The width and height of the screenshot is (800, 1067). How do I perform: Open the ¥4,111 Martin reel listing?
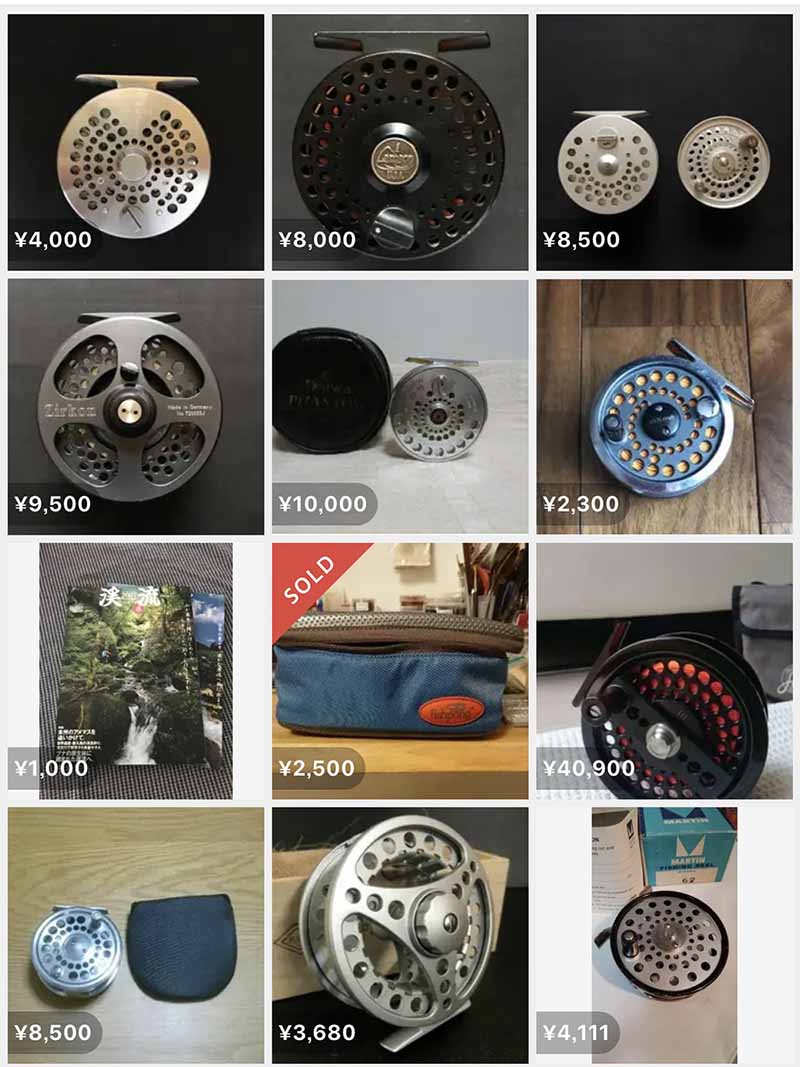pyautogui.click(x=664, y=934)
